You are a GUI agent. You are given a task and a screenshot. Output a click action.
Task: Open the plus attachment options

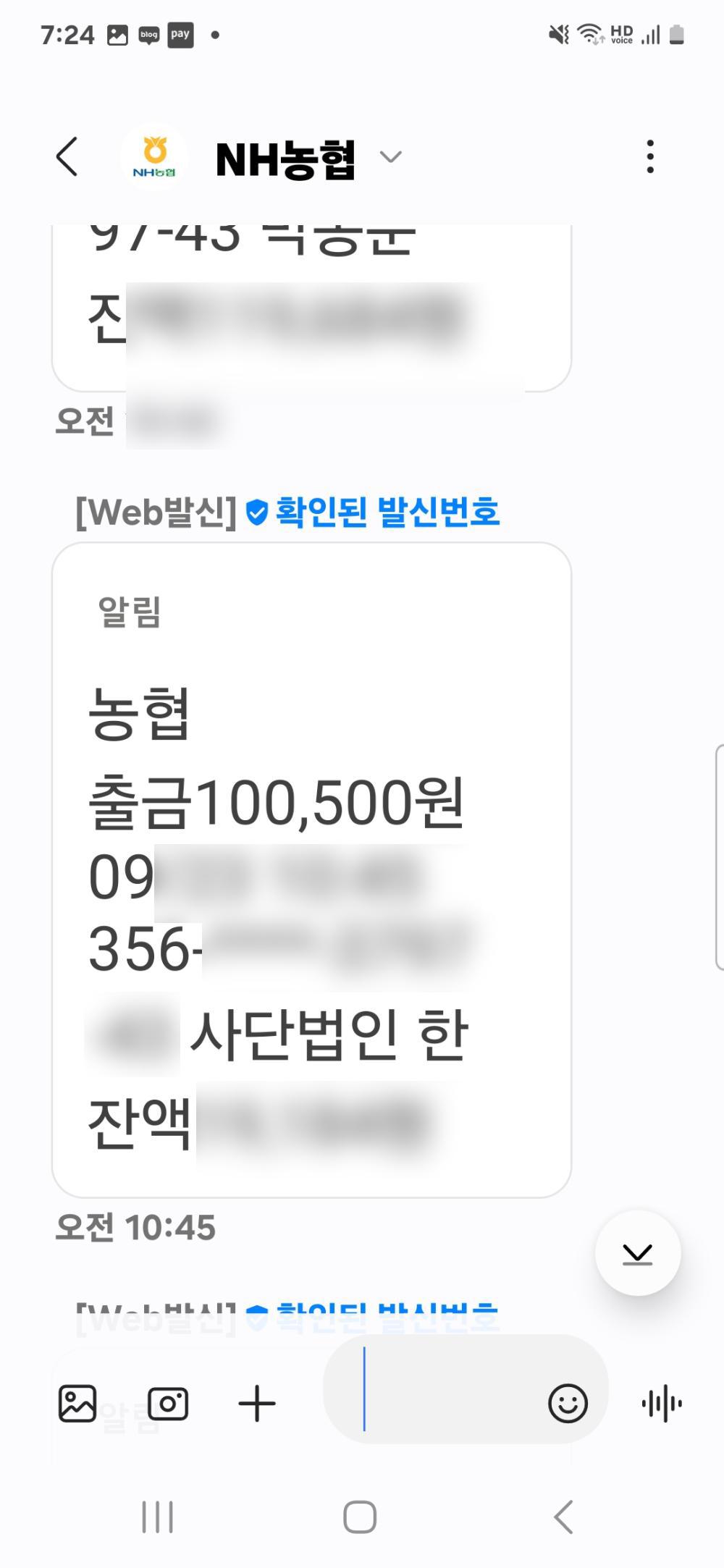pyautogui.click(x=257, y=1404)
